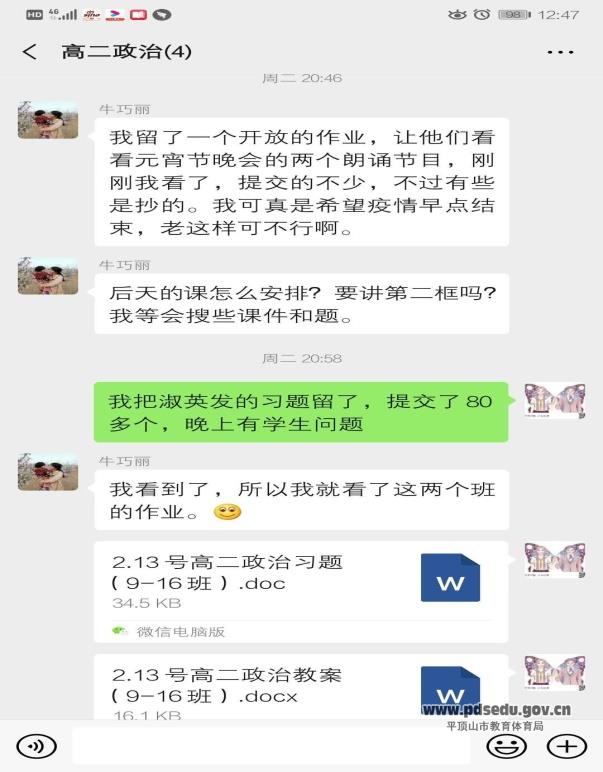The image size is (603, 772).
Task: Switch to voice message input
Action: coord(36,746)
